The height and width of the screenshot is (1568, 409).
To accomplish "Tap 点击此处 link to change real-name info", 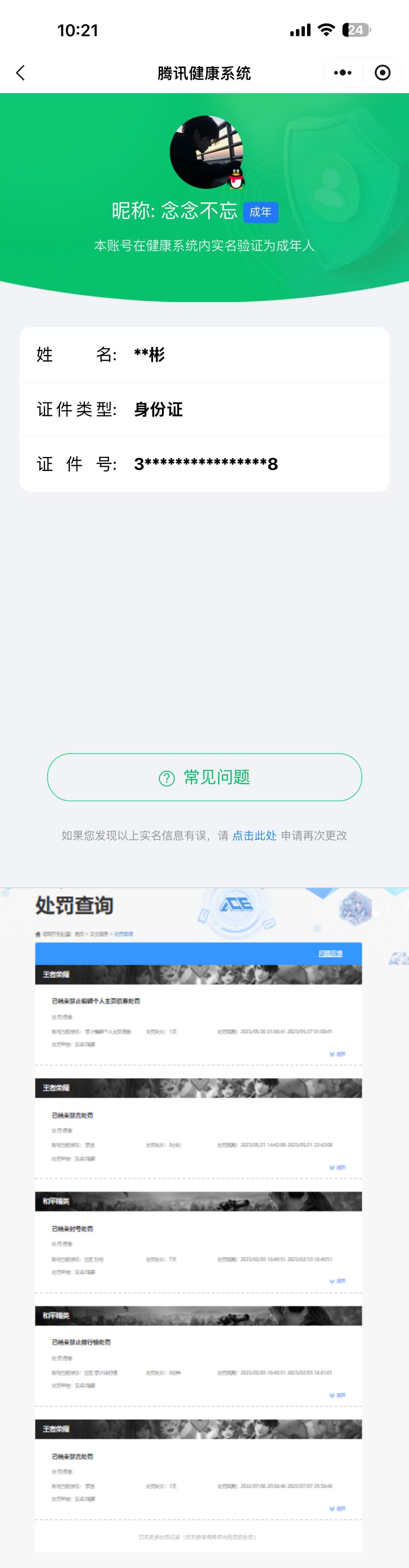I will (x=254, y=836).
